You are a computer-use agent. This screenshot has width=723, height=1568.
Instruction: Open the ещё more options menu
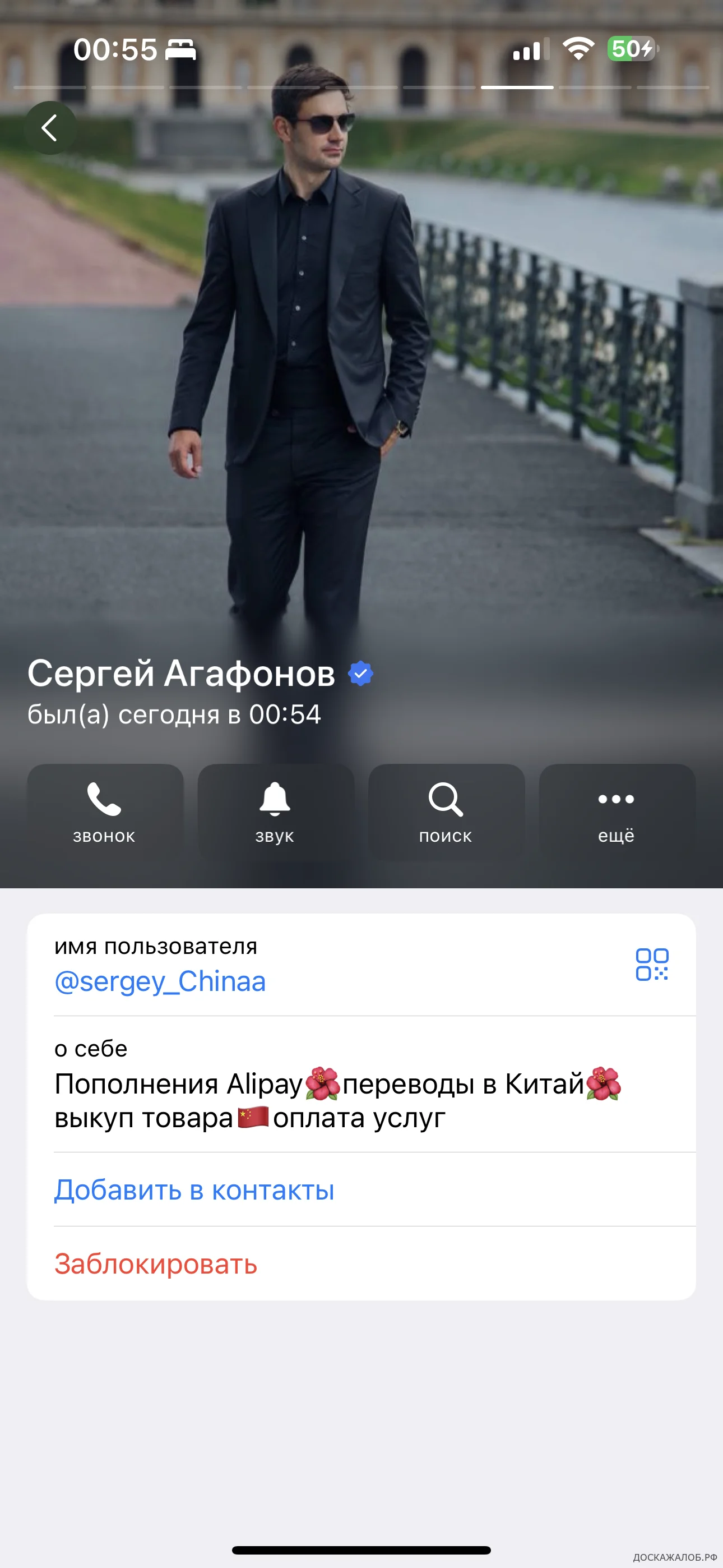click(x=617, y=812)
